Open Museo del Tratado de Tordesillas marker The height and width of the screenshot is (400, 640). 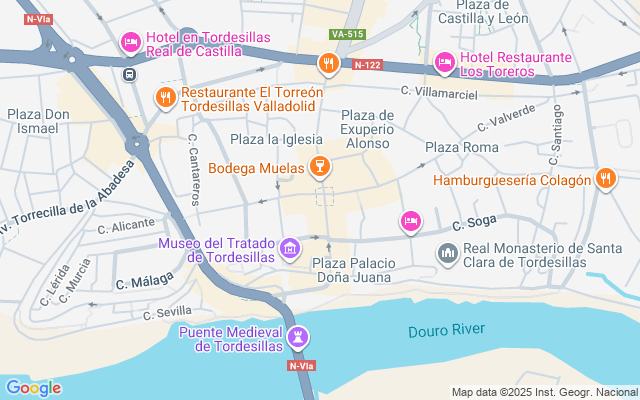290,247
